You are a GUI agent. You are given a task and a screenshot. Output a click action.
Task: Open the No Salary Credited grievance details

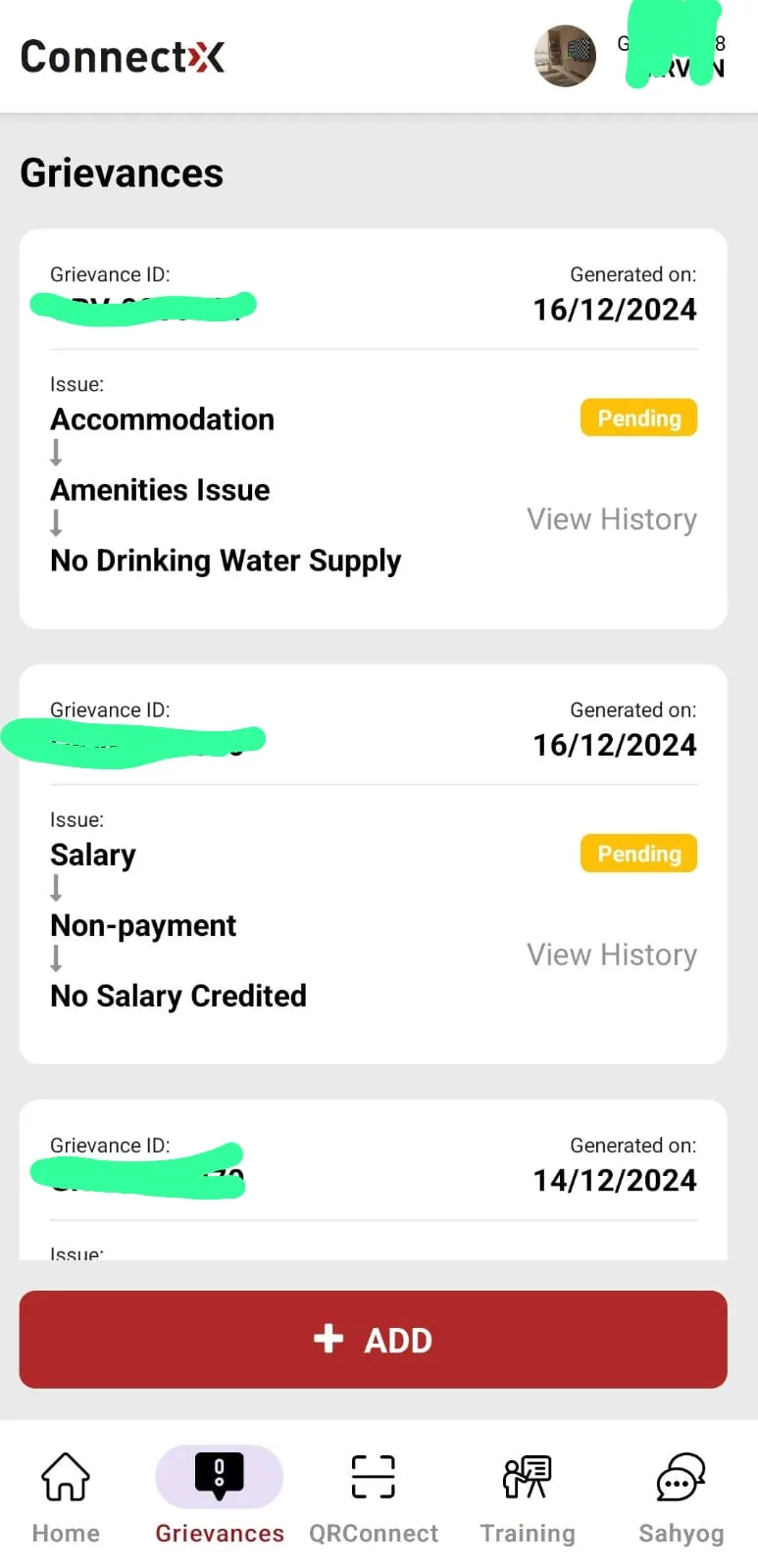pyautogui.click(x=177, y=996)
